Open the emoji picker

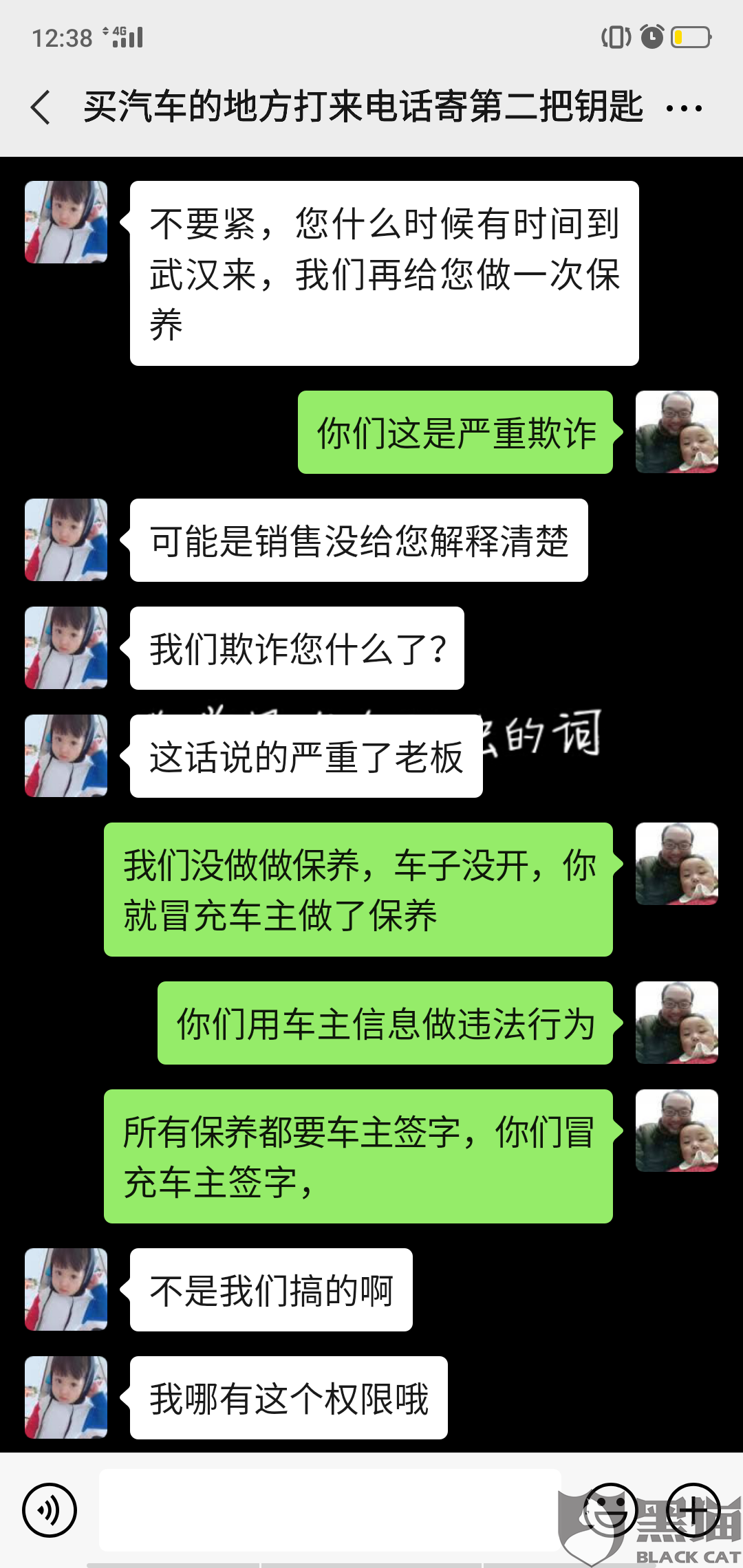610,1510
